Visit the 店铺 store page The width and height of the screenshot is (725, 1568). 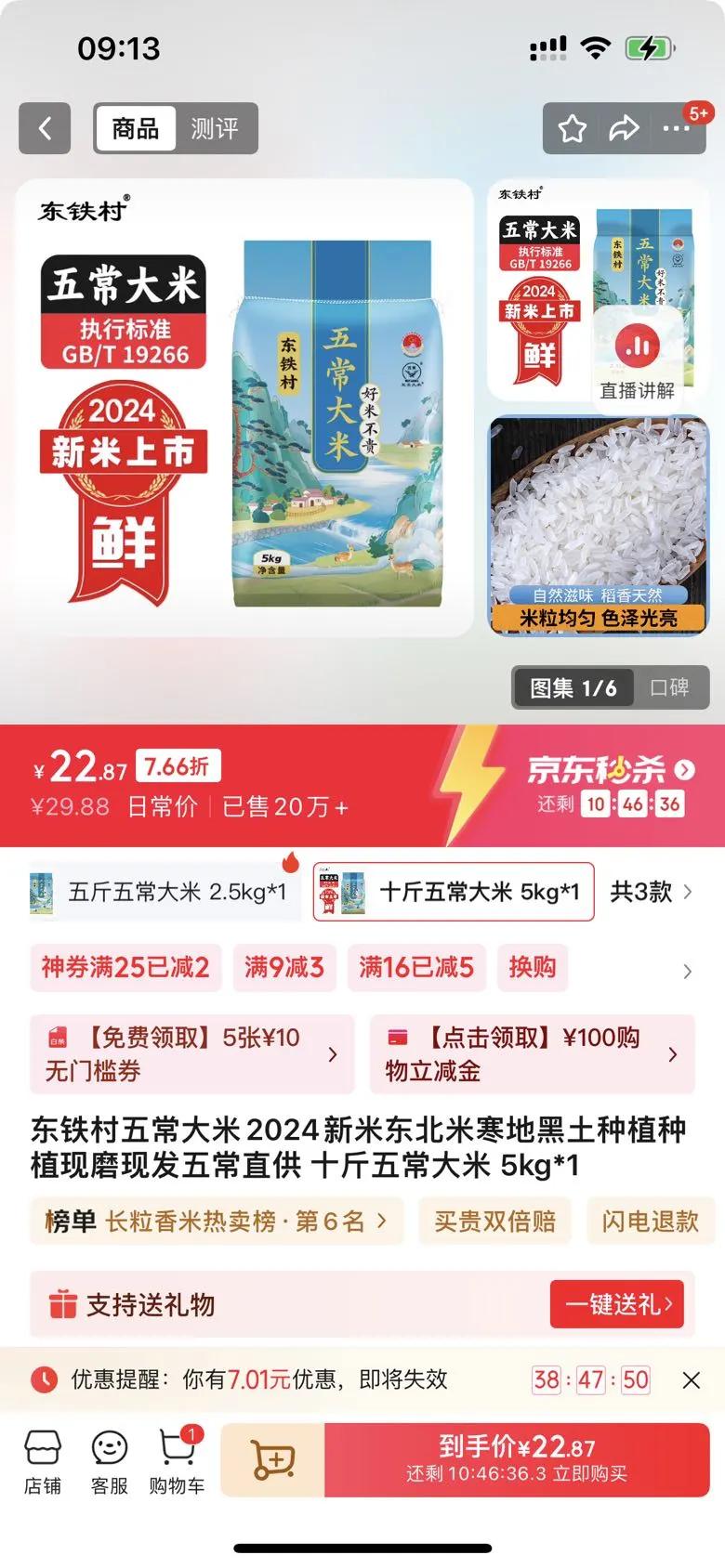[43, 1462]
